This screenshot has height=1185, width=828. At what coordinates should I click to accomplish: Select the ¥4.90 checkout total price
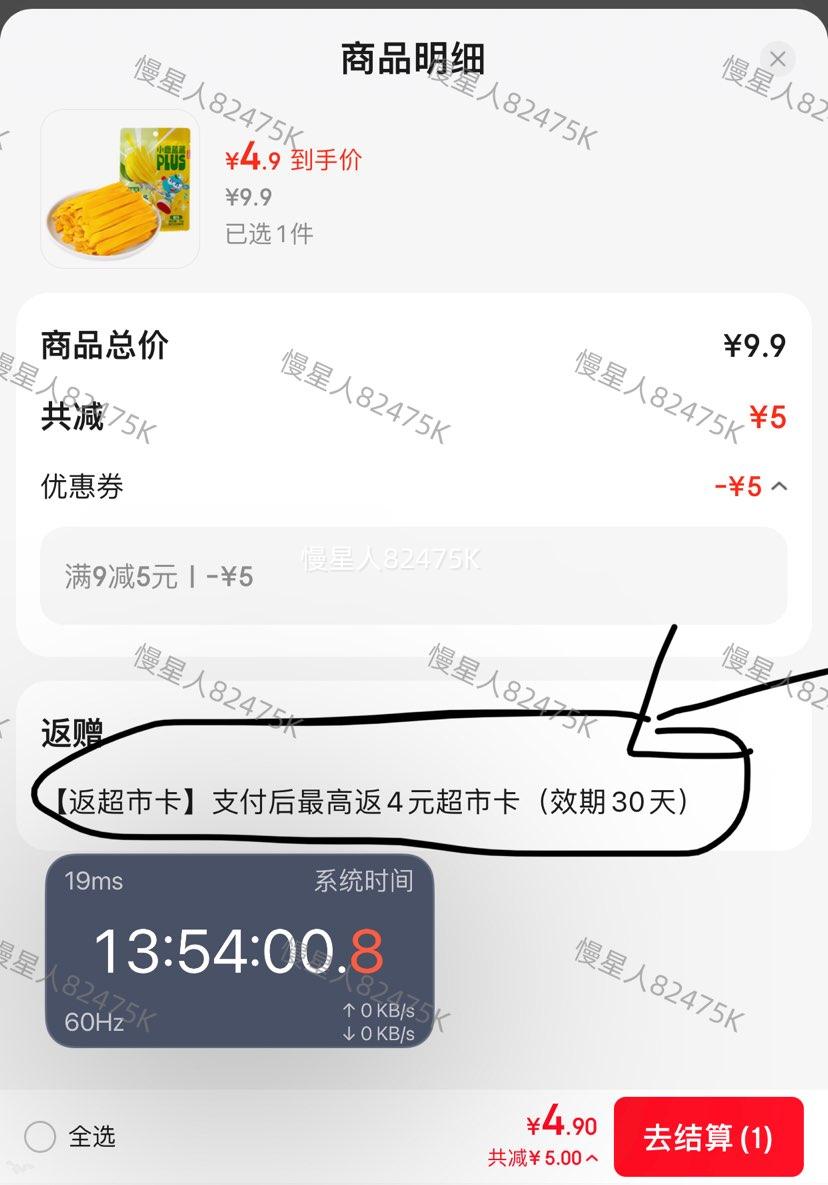(x=560, y=1124)
